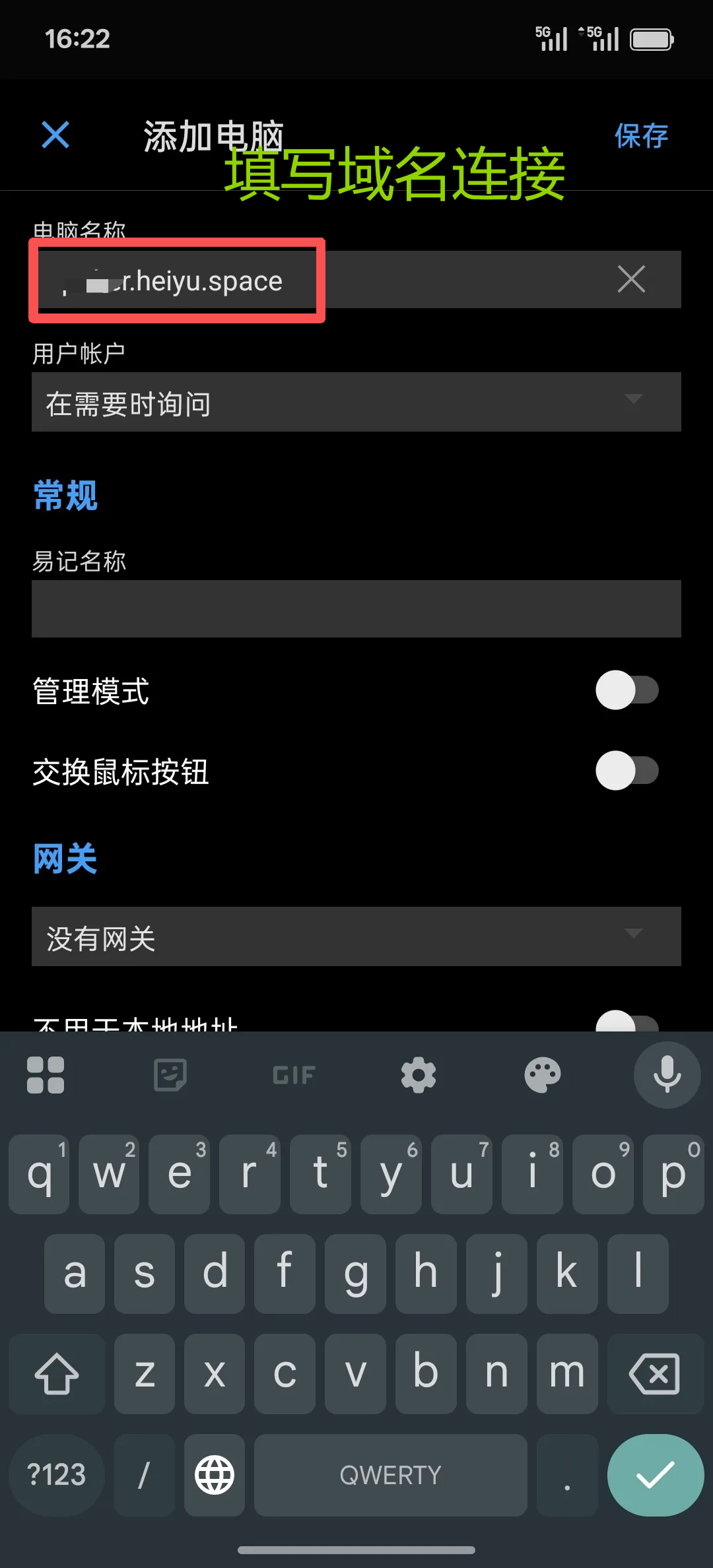Tap 保存 to save the computer
The width and height of the screenshot is (713, 1568).
pyautogui.click(x=641, y=136)
